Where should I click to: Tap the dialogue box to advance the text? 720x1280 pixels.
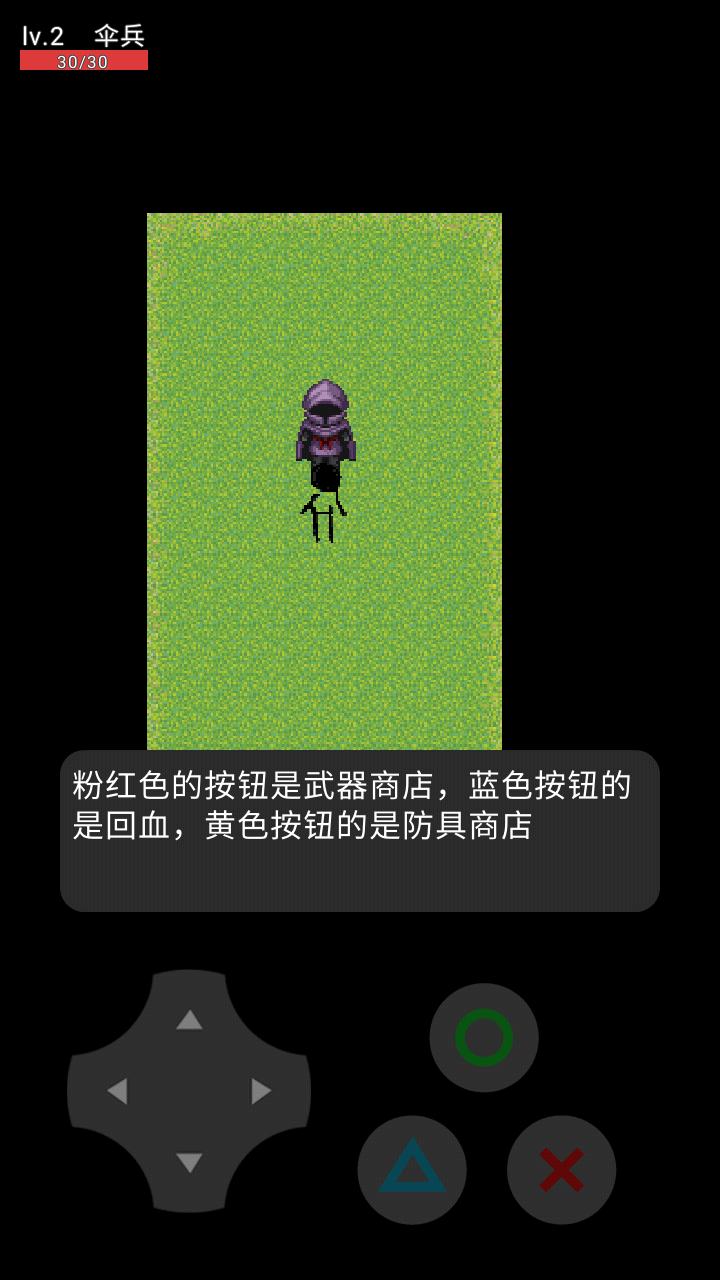[360, 830]
